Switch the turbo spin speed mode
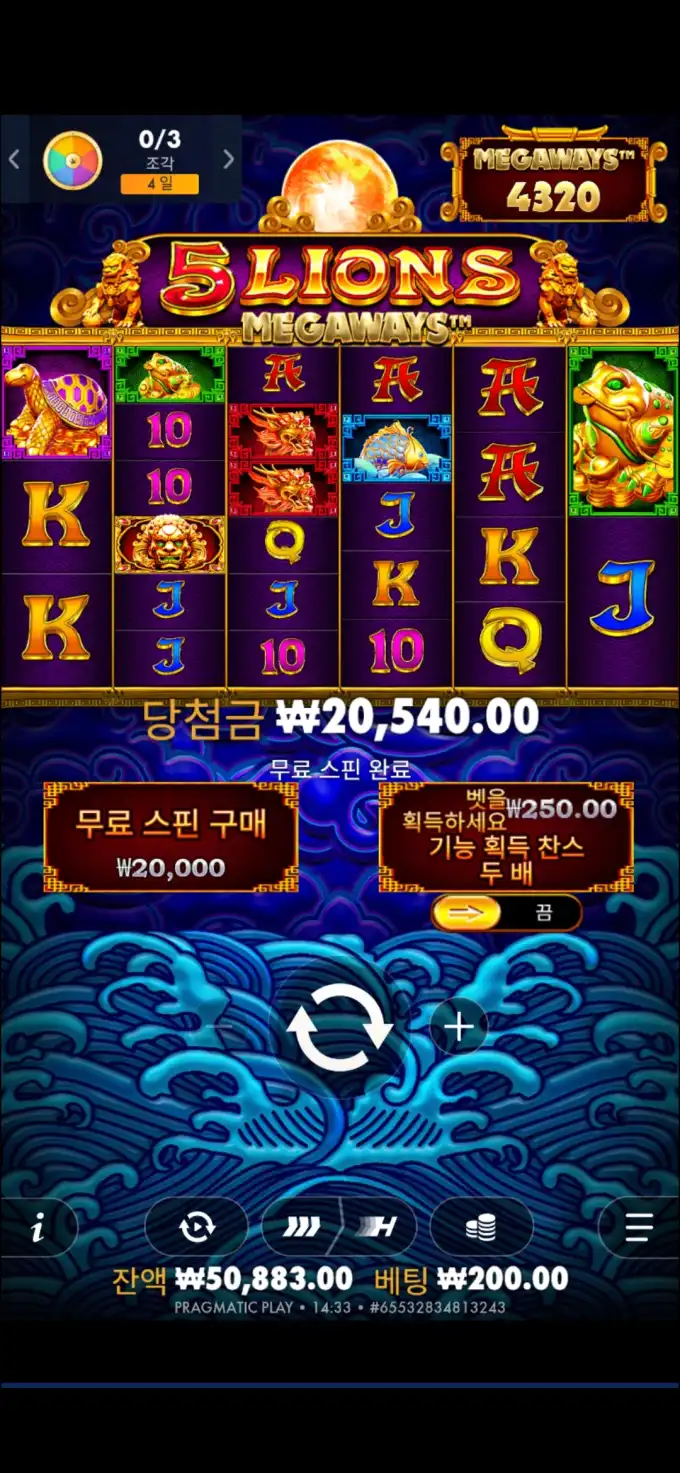The image size is (680, 1473). click(x=338, y=1227)
